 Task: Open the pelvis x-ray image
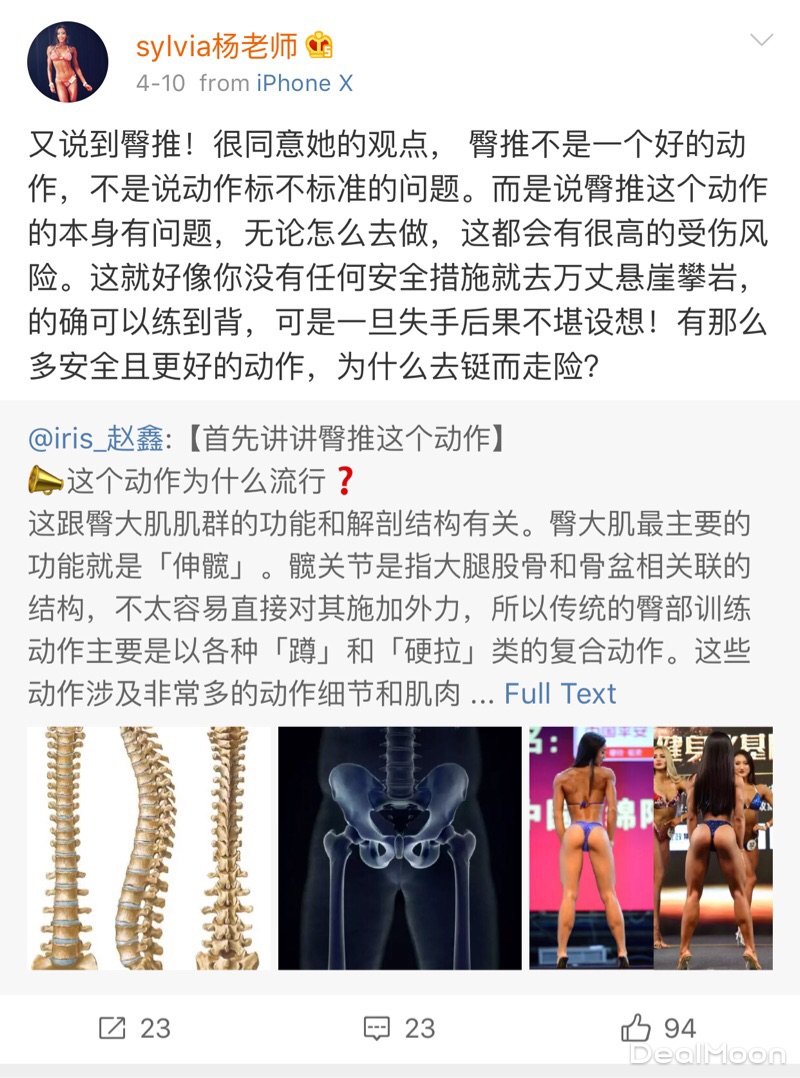(x=399, y=848)
